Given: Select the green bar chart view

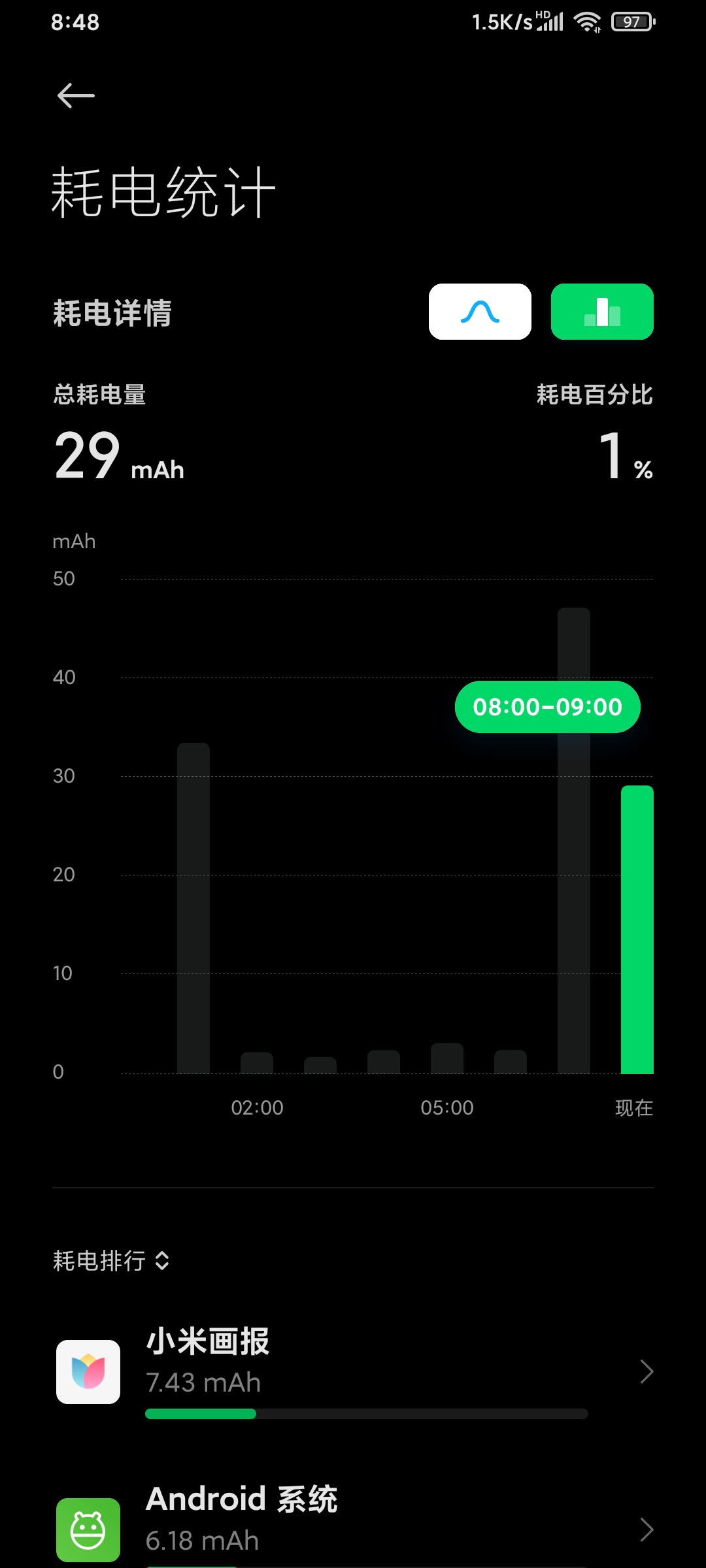Looking at the screenshot, I should click(602, 312).
